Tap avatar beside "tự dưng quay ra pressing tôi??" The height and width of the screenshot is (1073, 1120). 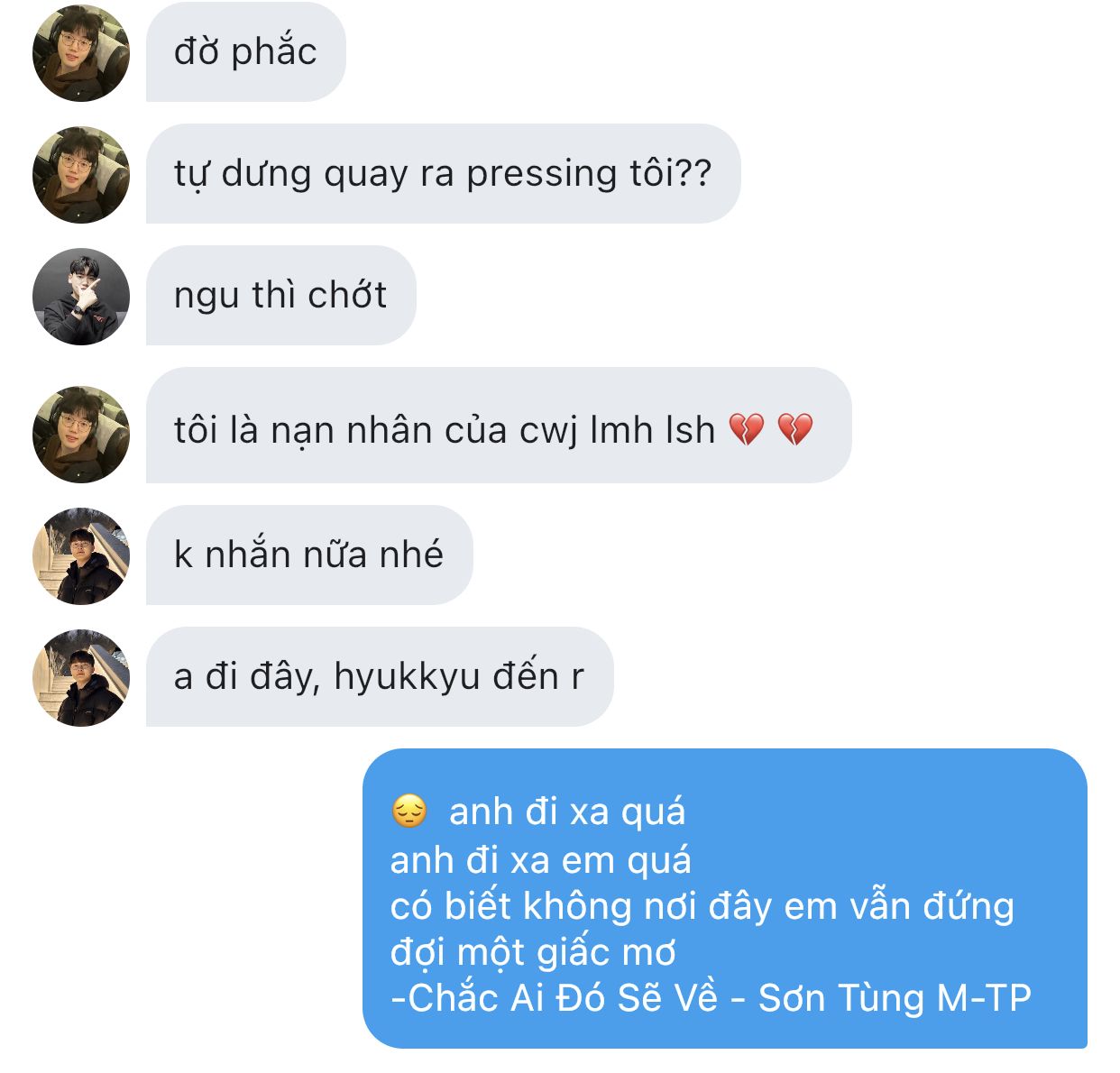coord(81,174)
